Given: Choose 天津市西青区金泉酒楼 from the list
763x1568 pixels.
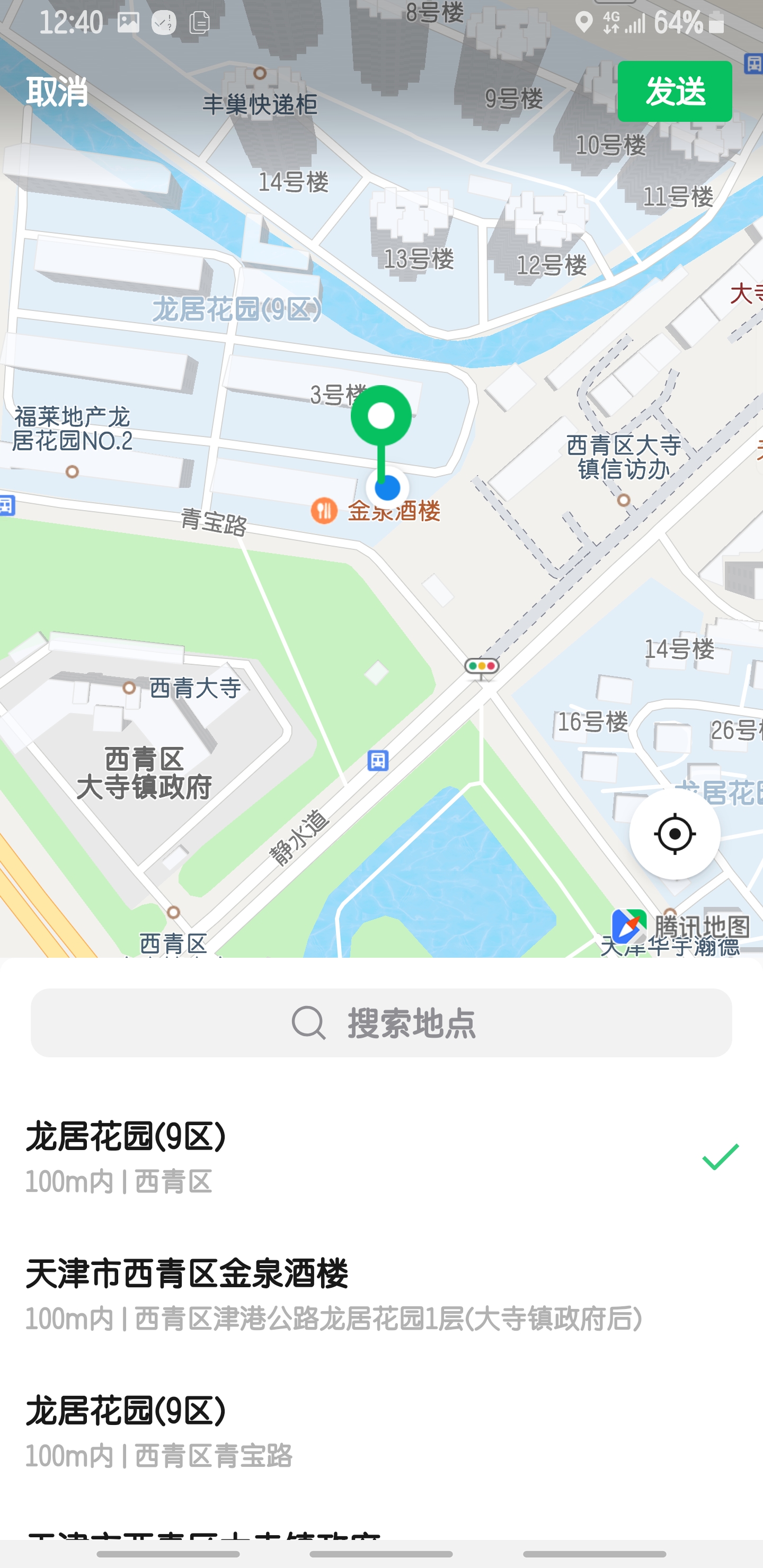Looking at the screenshot, I should point(366,1294).
